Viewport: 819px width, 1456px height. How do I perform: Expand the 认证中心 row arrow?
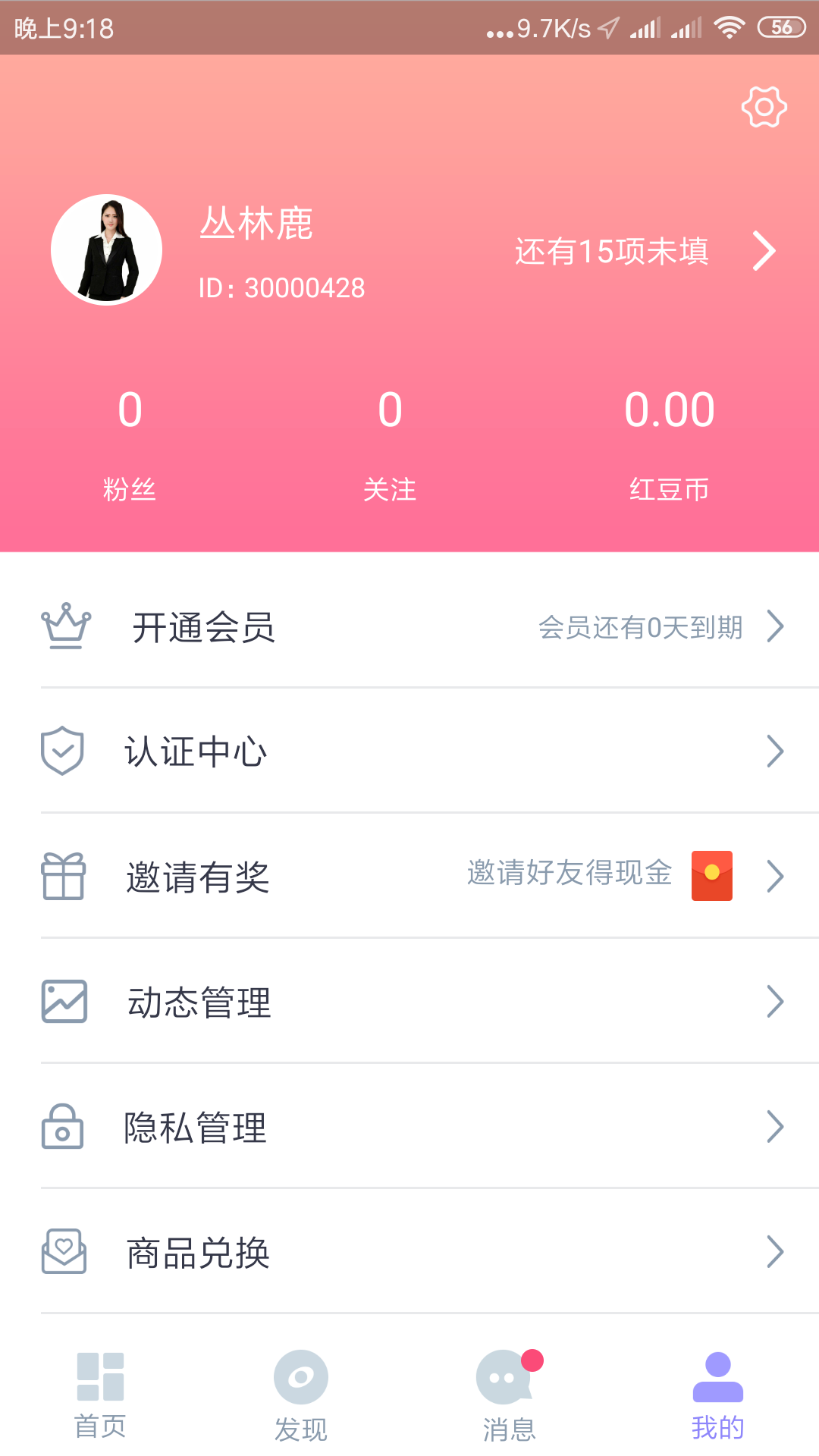click(777, 751)
